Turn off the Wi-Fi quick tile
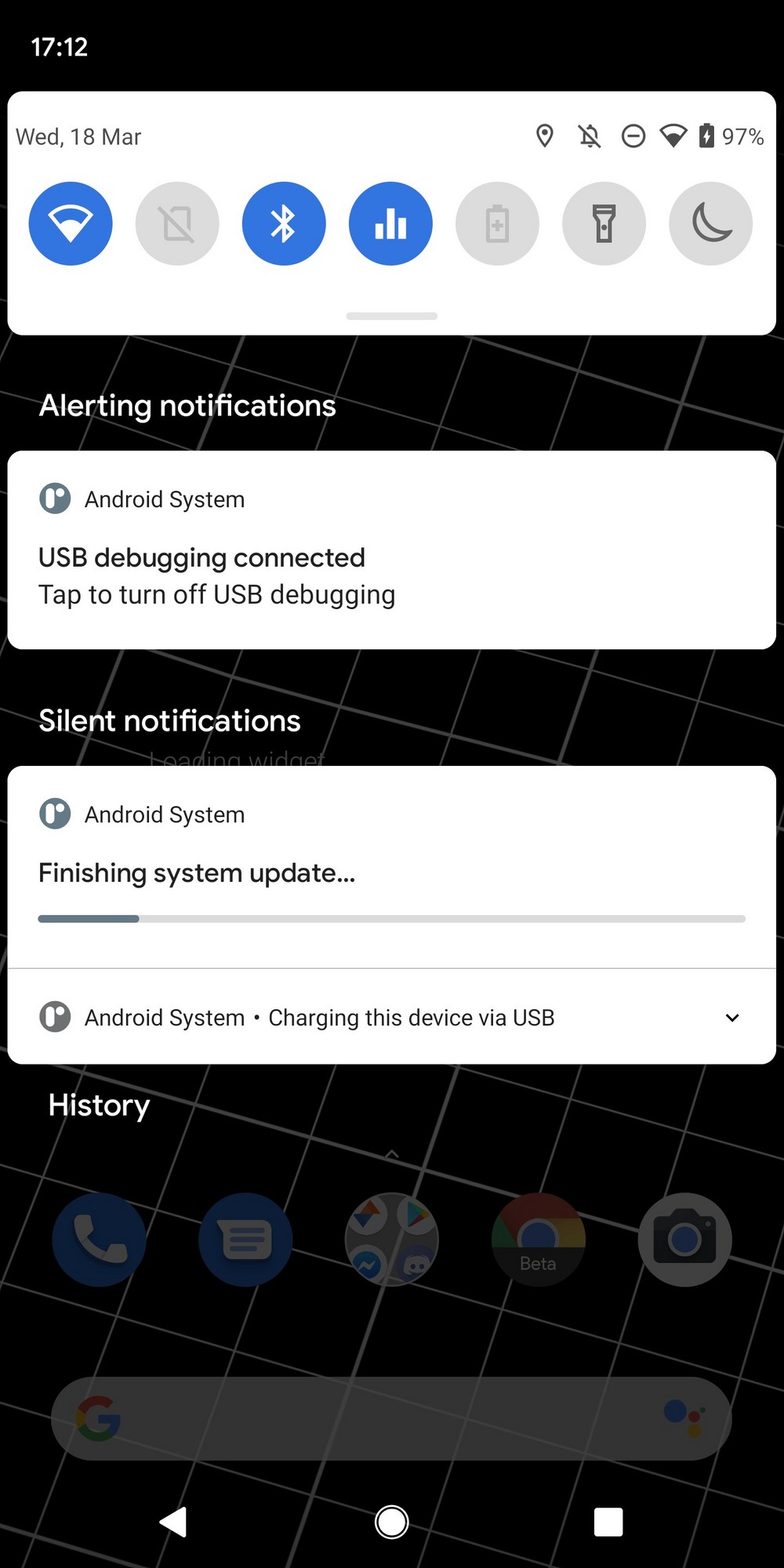The width and height of the screenshot is (784, 1568). point(71,224)
